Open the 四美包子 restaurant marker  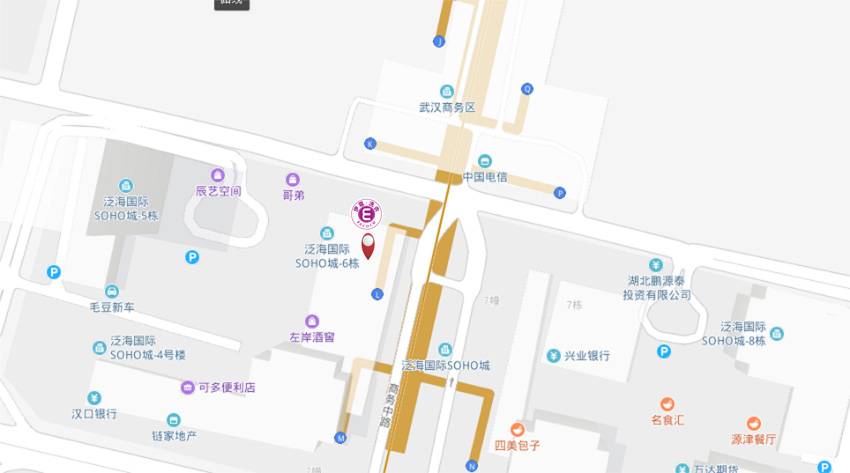pos(517,429)
